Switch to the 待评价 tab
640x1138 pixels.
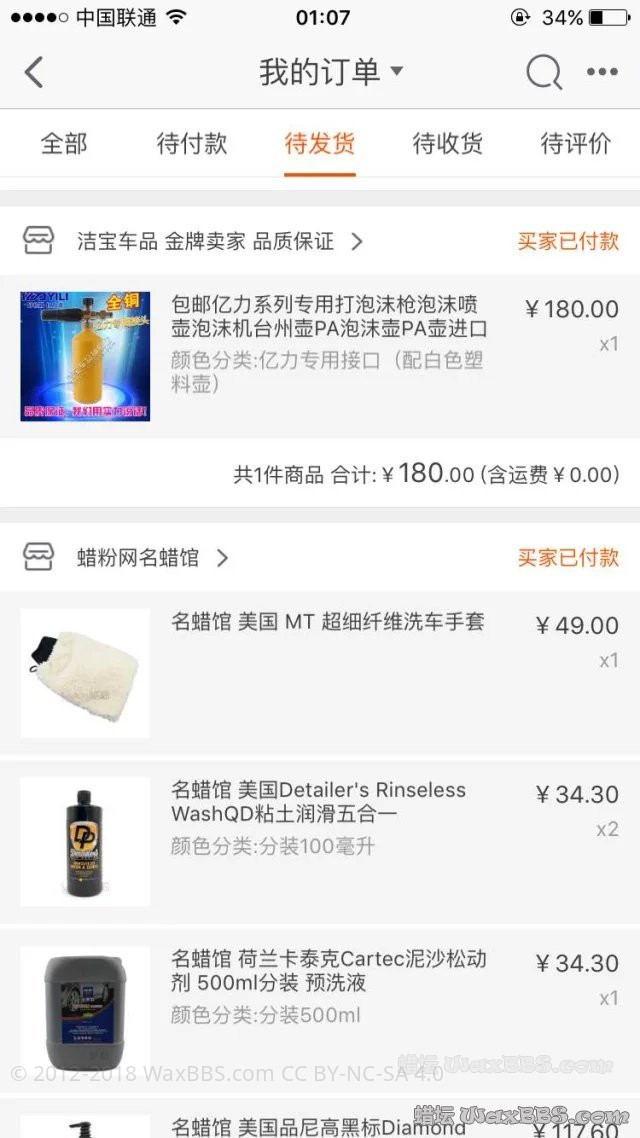[x=576, y=143]
